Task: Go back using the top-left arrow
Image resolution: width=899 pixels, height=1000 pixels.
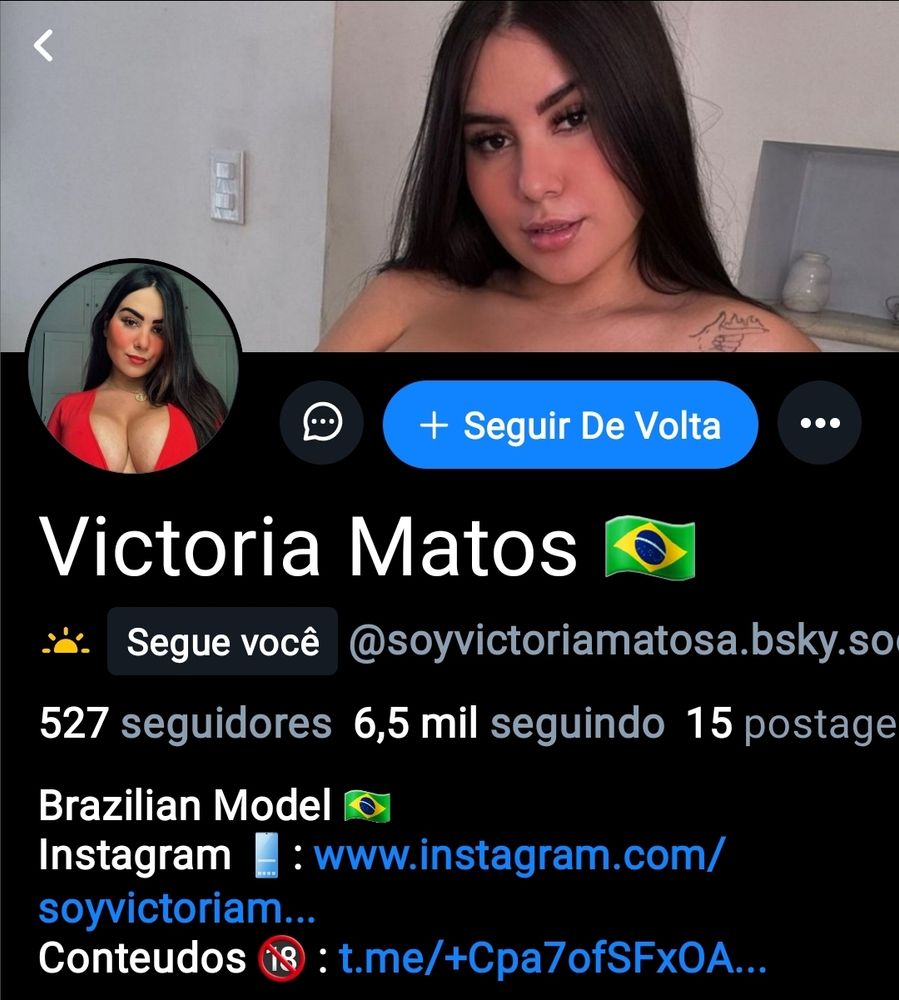Action: [43, 45]
